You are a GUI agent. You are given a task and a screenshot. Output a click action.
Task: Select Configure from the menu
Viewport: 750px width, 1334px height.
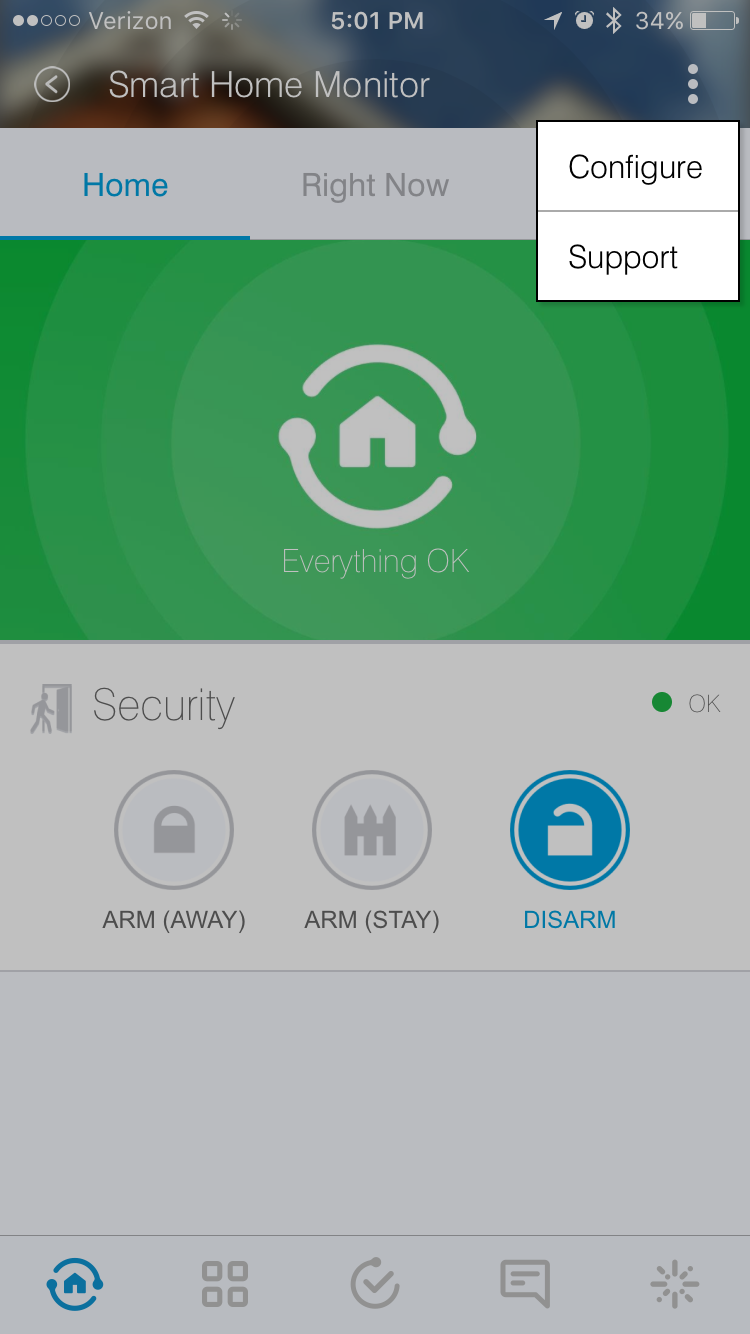[637, 167]
